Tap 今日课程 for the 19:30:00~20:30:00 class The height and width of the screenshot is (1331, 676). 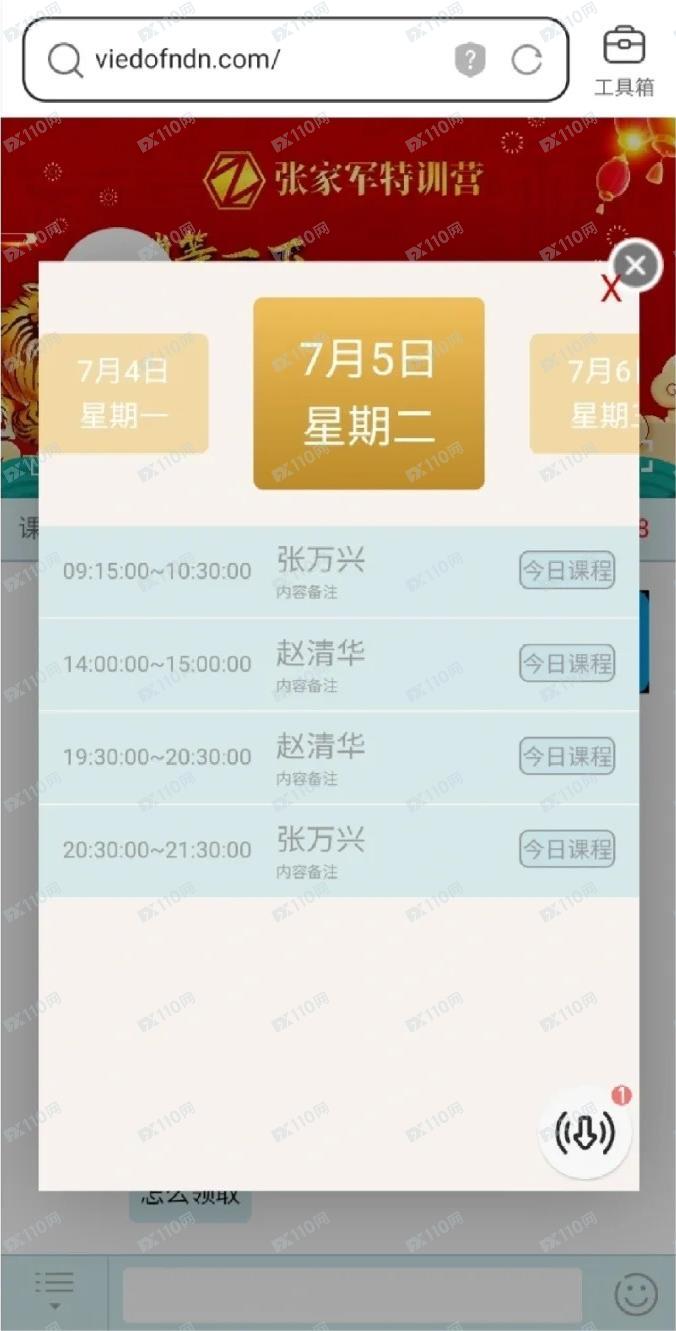click(x=566, y=757)
